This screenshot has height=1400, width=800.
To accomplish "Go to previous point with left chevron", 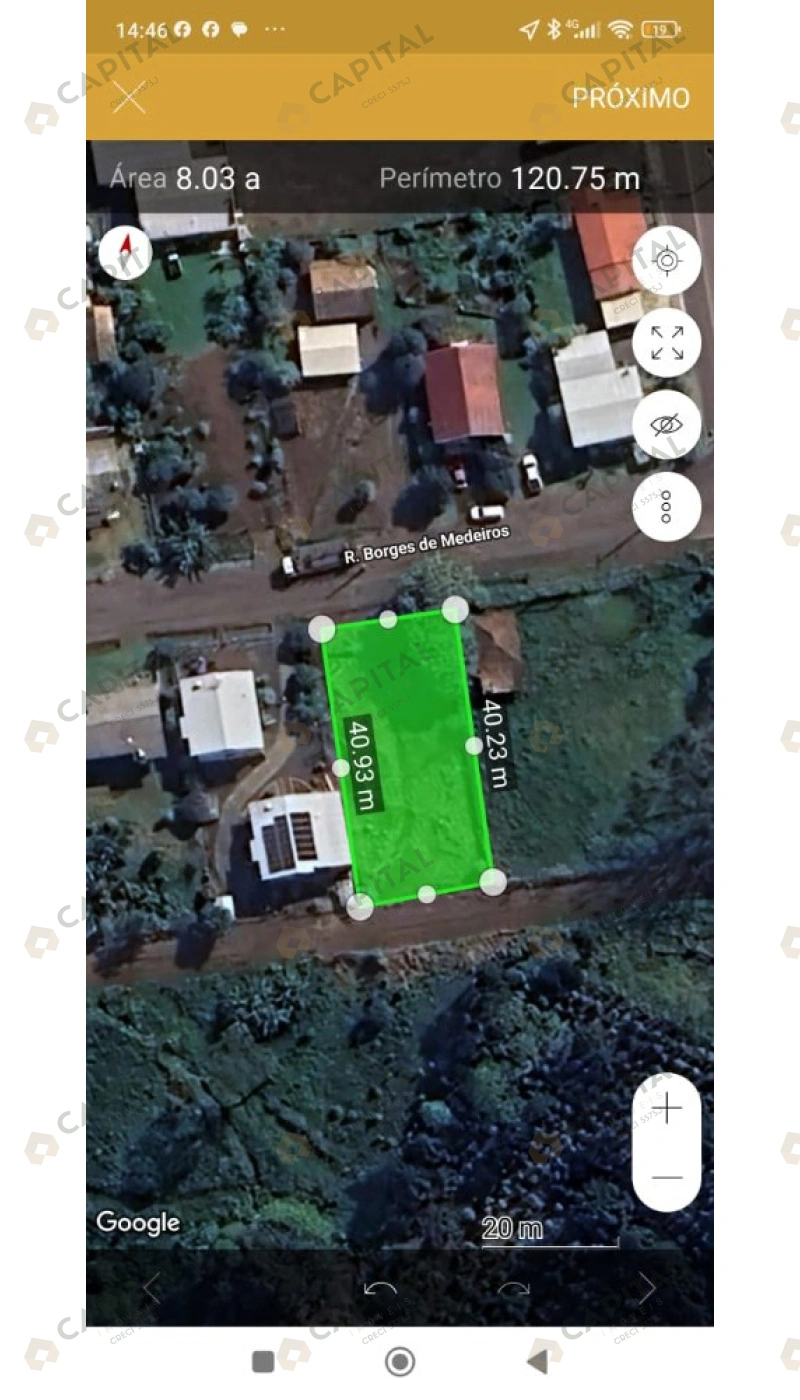I will [151, 1289].
